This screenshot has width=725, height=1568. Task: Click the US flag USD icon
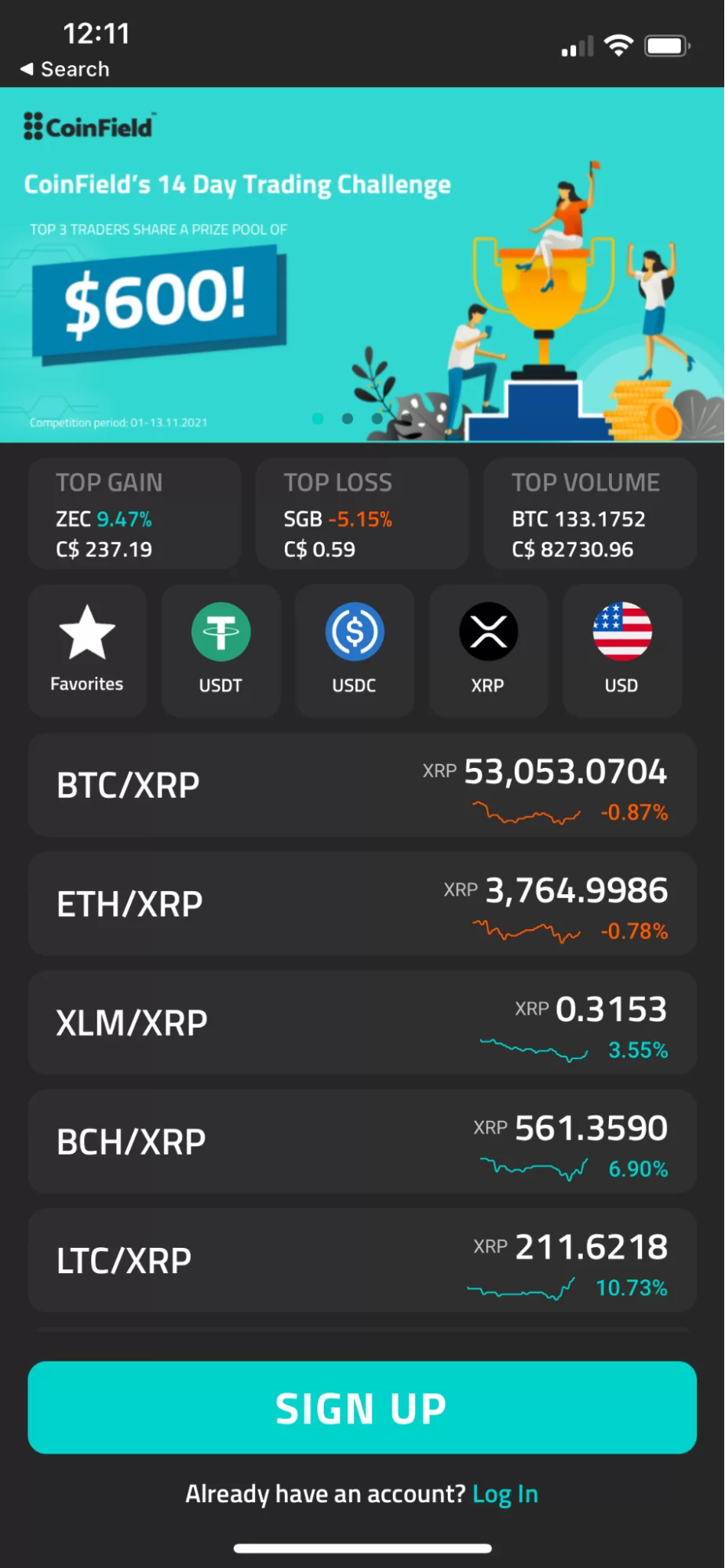(x=621, y=631)
